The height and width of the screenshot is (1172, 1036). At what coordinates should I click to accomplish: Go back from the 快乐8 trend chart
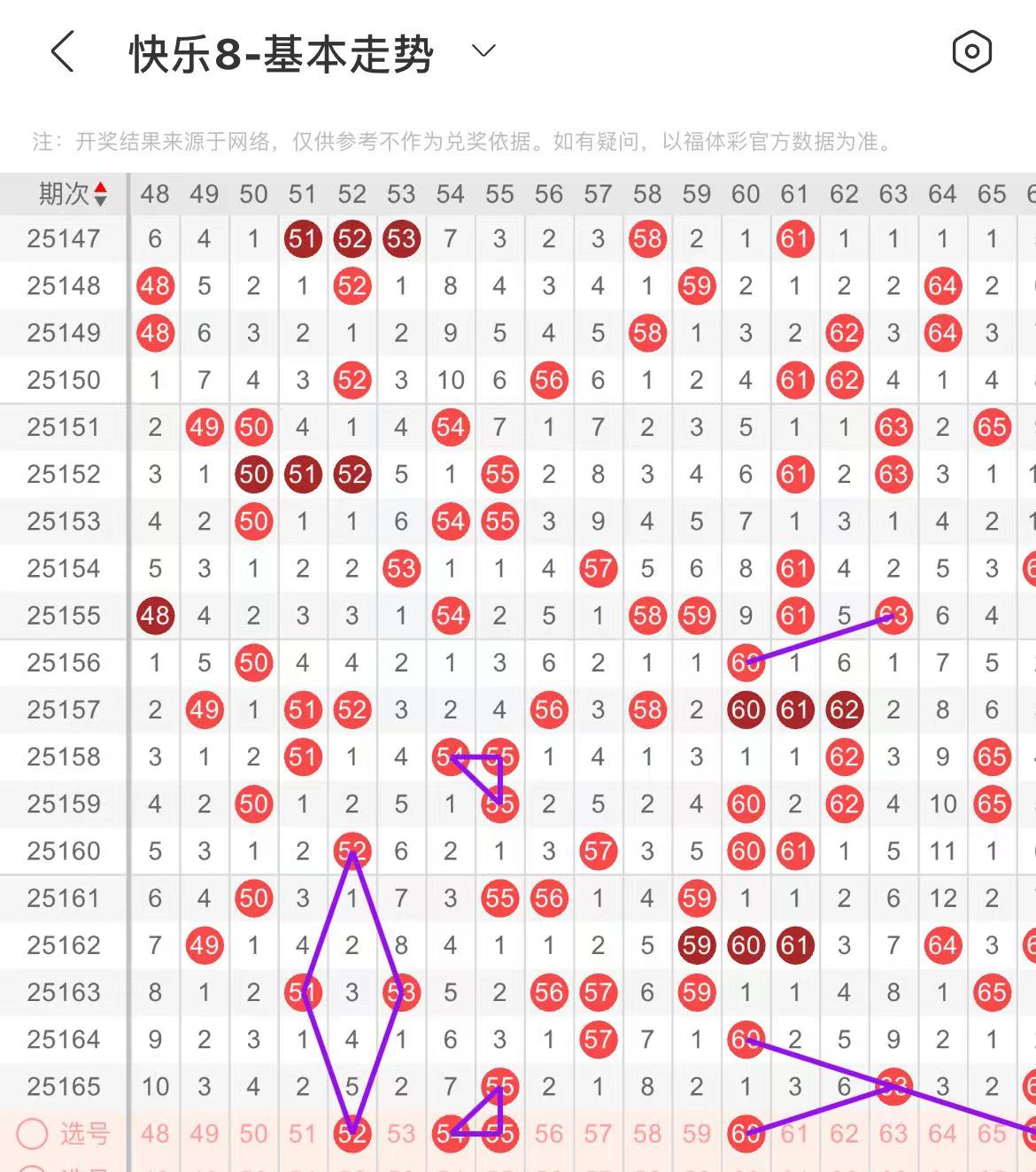coord(62,51)
